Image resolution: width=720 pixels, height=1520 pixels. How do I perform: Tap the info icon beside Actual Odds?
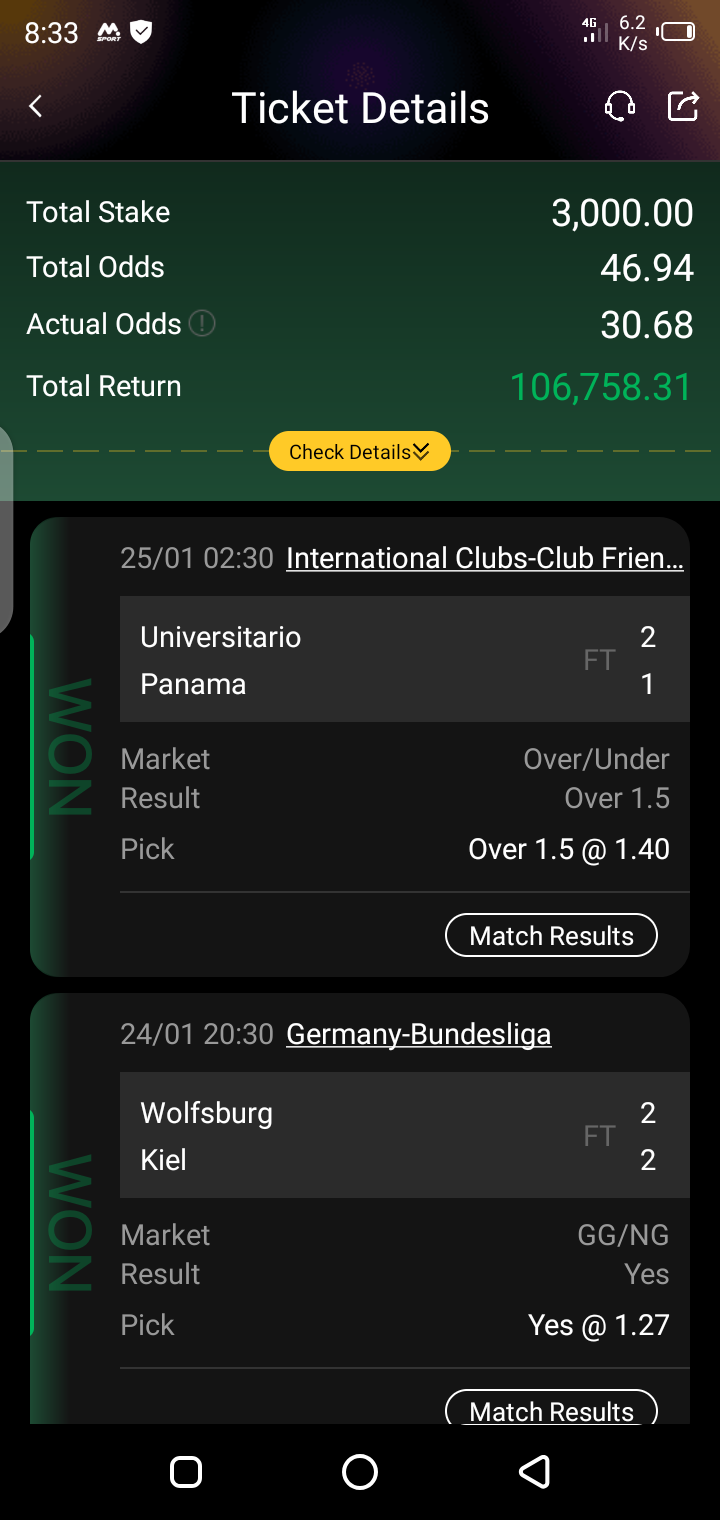(x=203, y=324)
